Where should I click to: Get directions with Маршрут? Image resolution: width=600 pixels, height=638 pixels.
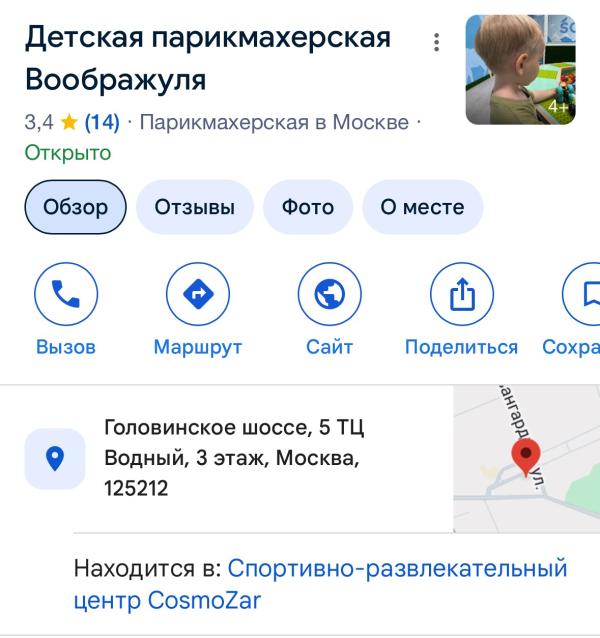click(198, 296)
